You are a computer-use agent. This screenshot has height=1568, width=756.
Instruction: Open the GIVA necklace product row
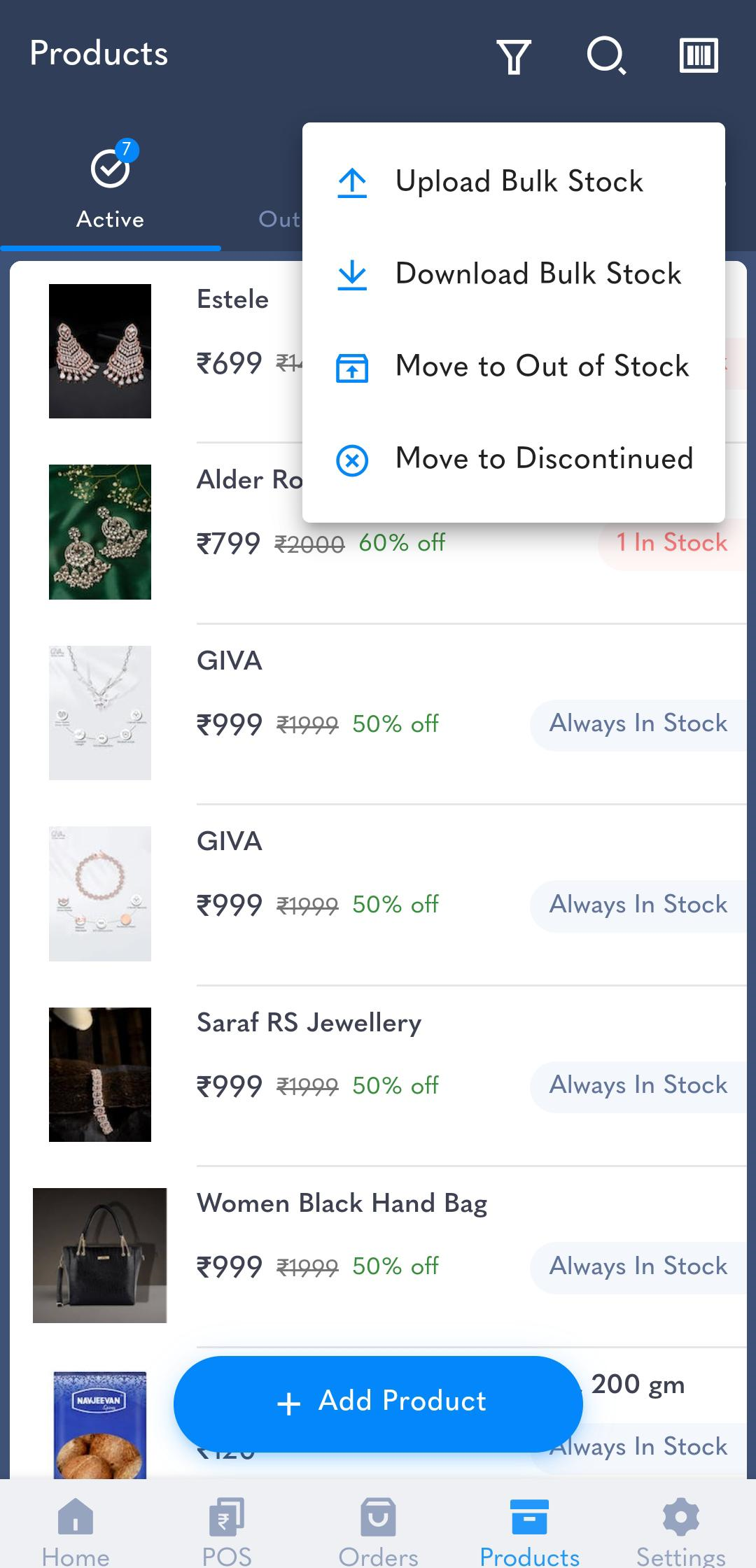point(378,712)
